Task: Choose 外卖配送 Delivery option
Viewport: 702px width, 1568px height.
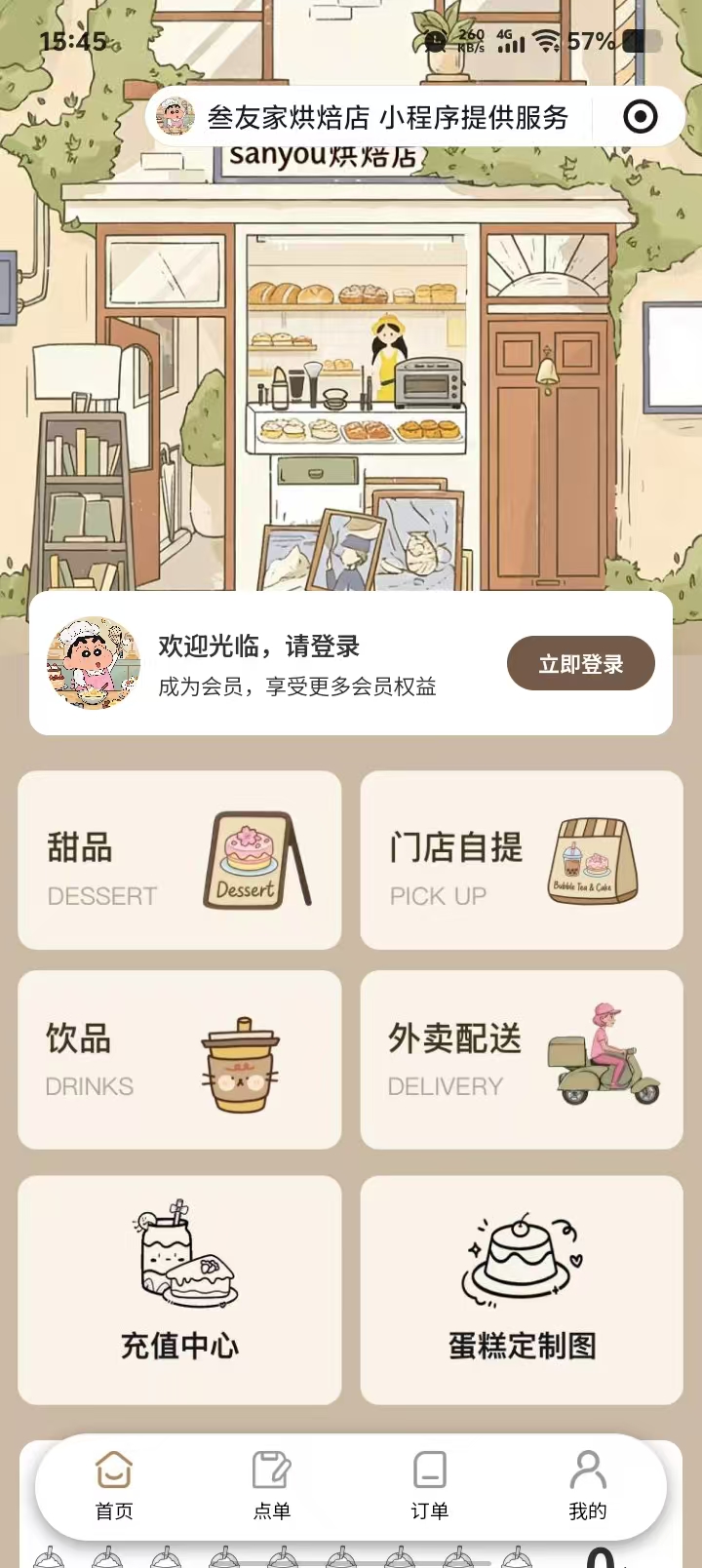Action: click(522, 1060)
